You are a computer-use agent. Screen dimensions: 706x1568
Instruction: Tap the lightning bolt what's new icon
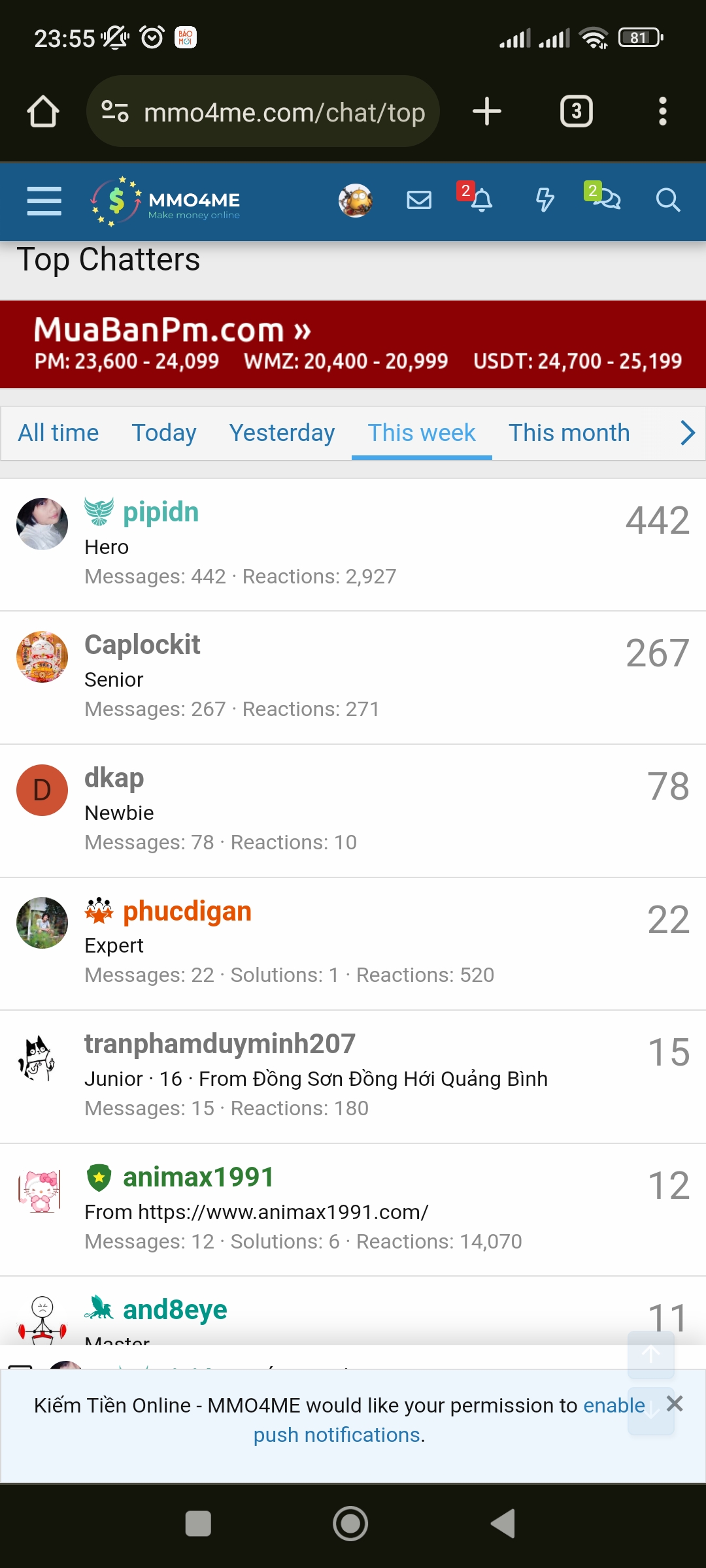[545, 200]
